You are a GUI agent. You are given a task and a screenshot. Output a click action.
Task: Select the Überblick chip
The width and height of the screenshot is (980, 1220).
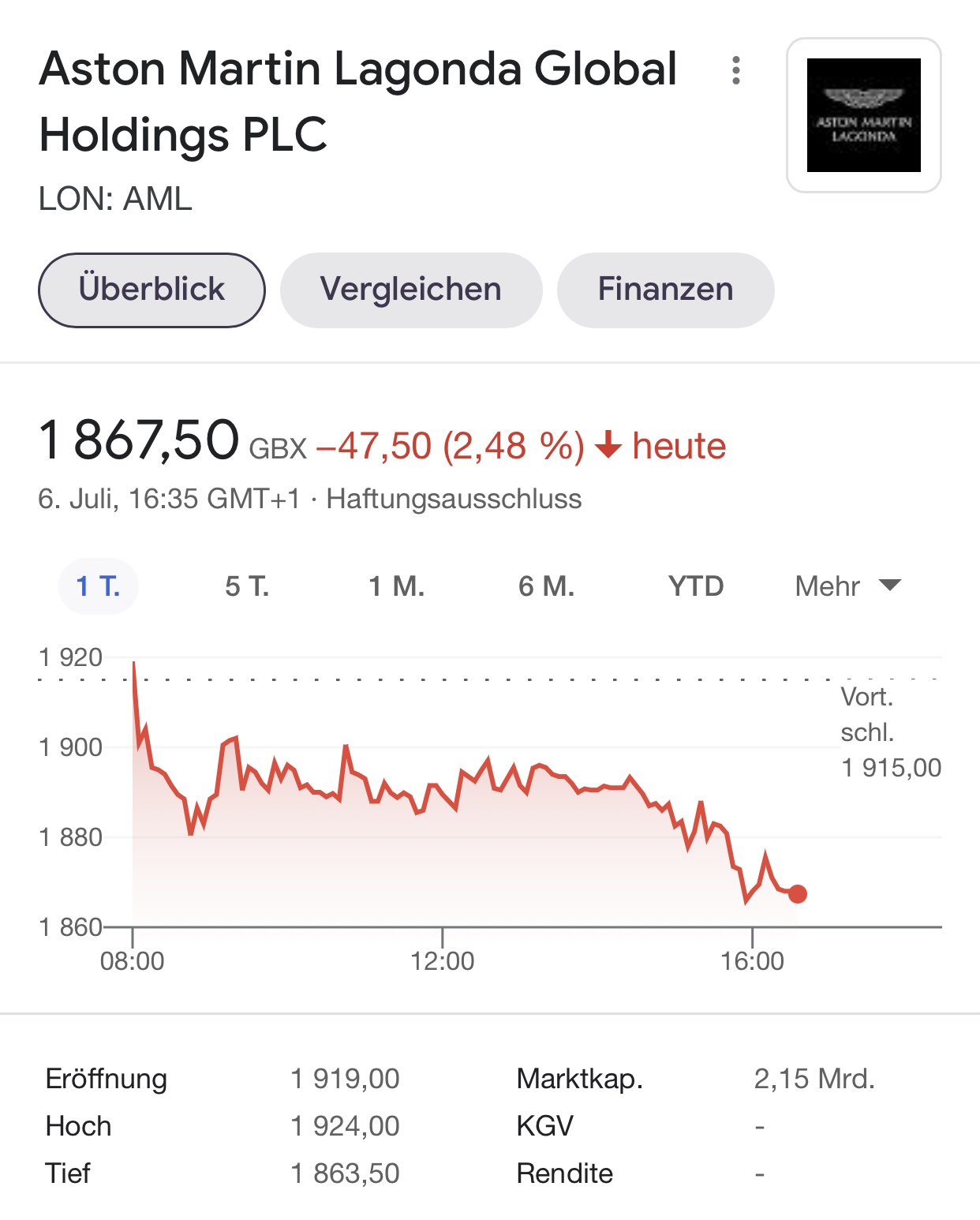151,290
